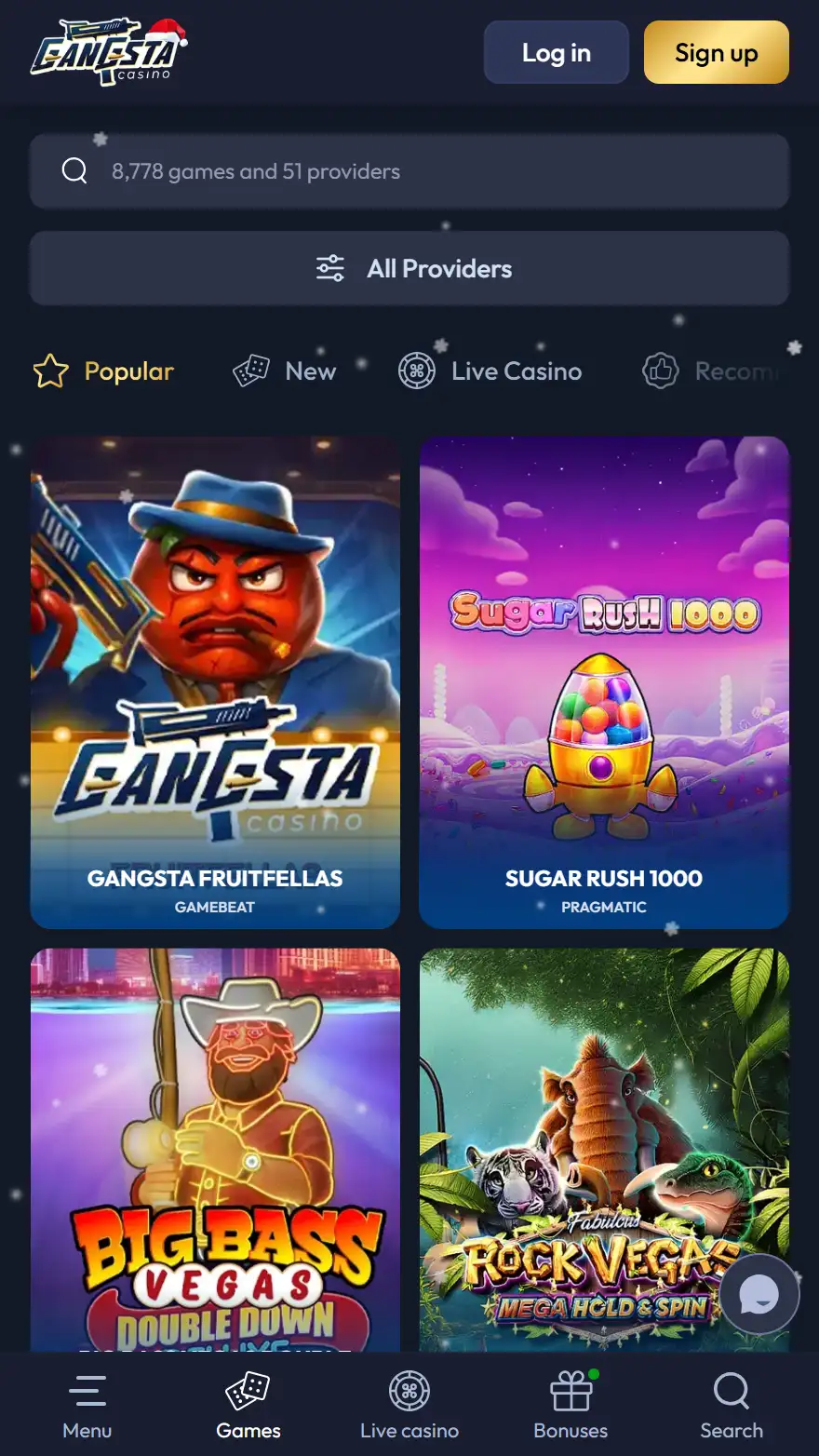
Task: Switch to the Live Casino category tab
Action: point(490,371)
